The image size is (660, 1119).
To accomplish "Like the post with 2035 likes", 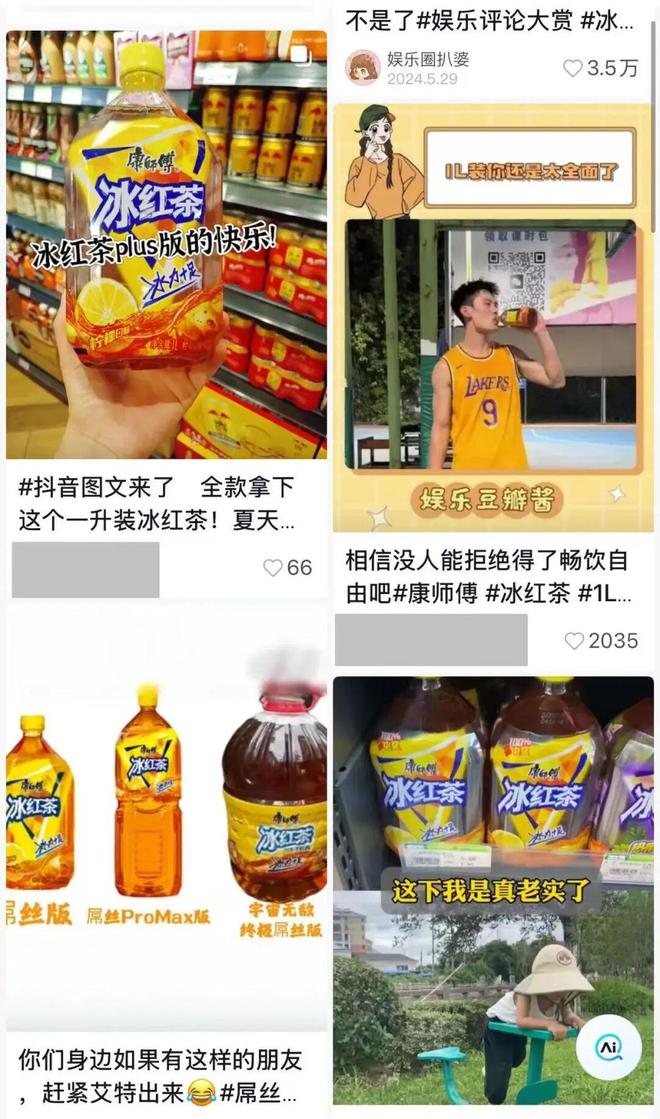I will pos(574,641).
